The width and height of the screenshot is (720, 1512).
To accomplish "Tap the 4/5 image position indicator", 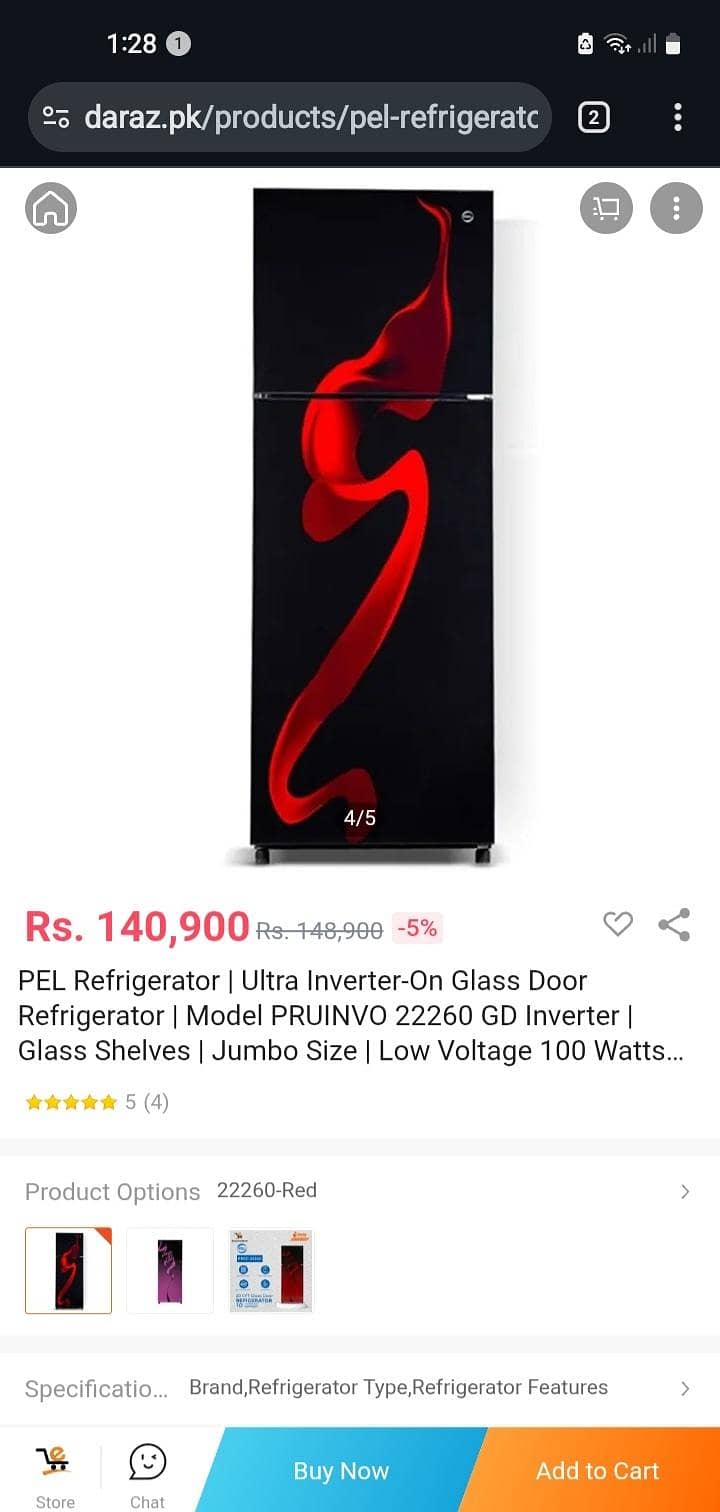I will [360, 817].
